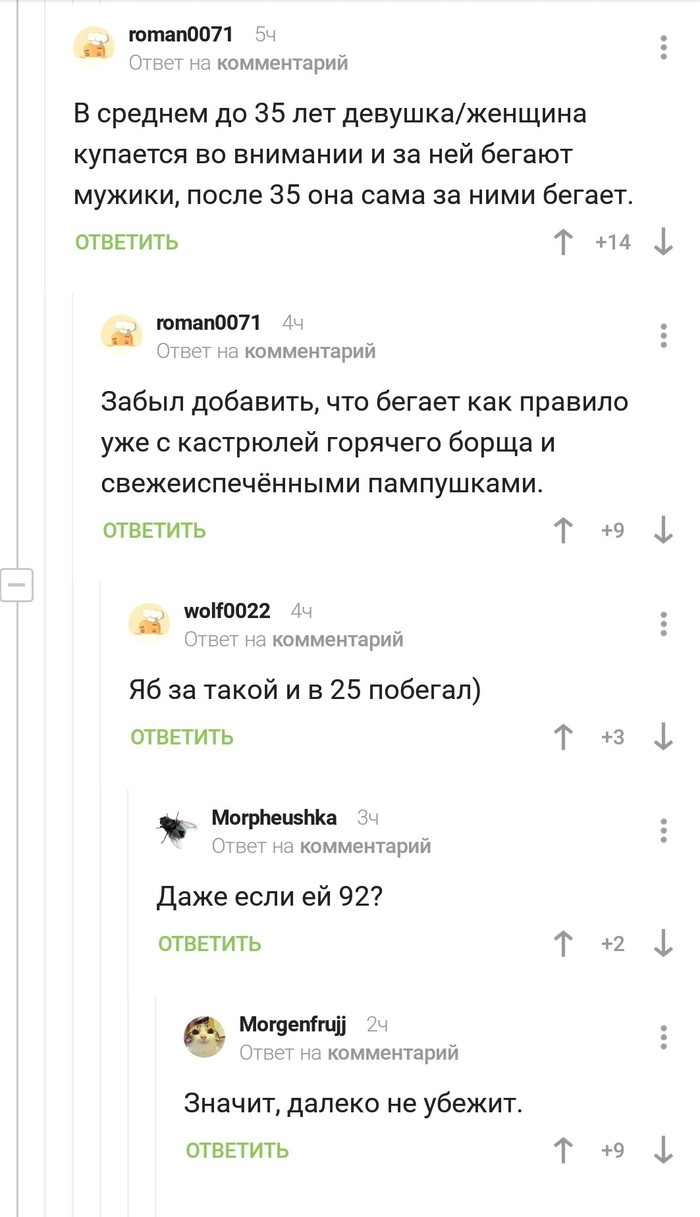Open overflow menu on wolf0022's comment
Viewport: 700px width, 1217px height.
tap(663, 624)
